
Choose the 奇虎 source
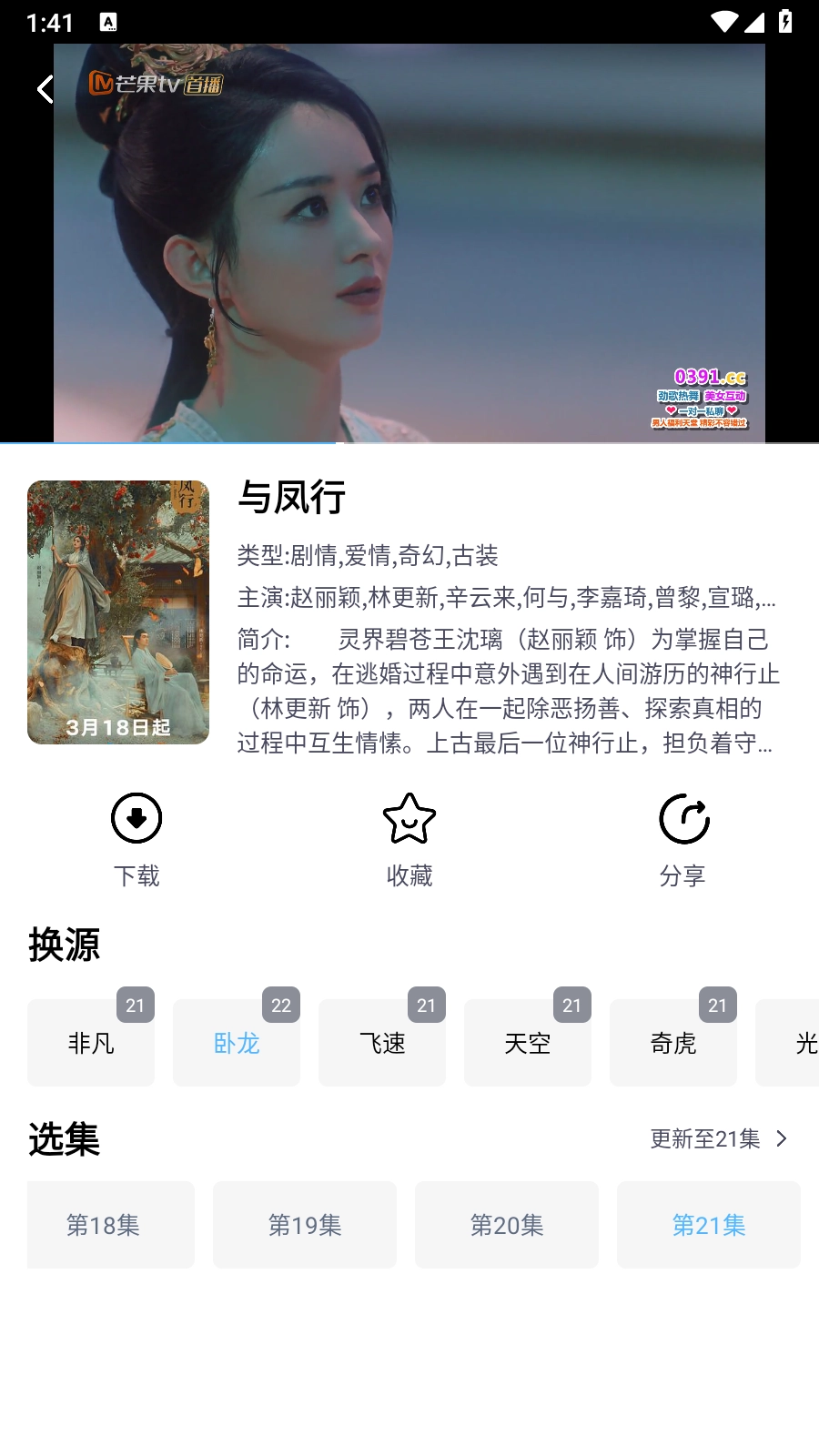click(673, 1042)
